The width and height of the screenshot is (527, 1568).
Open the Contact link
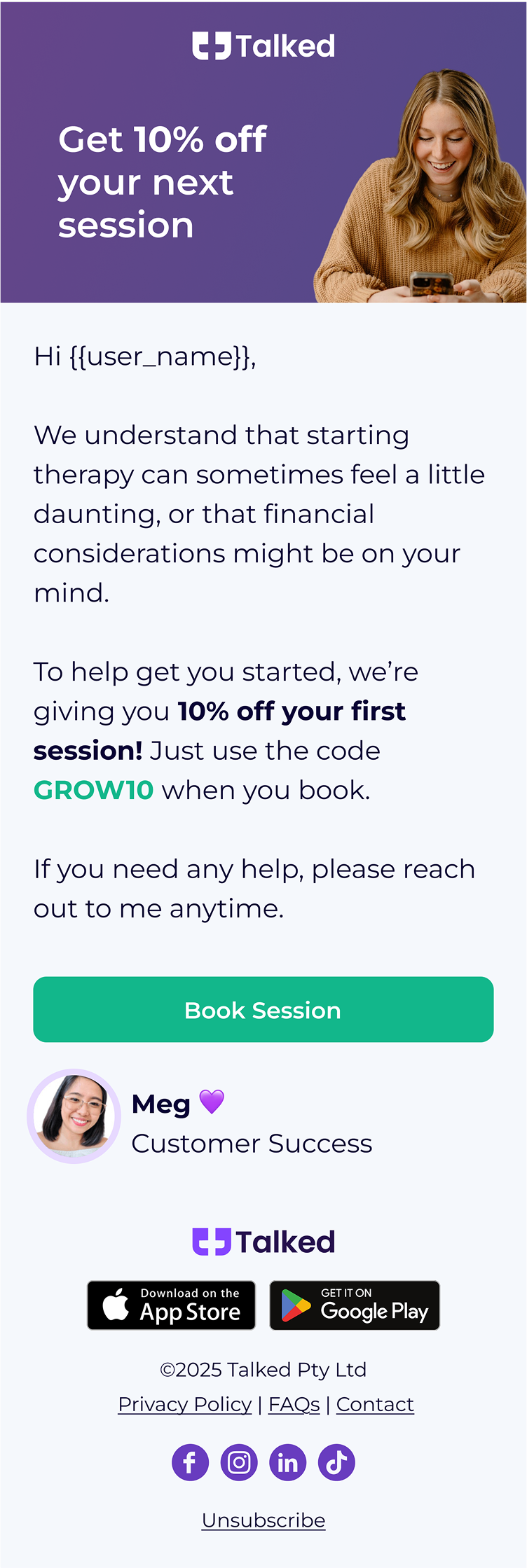[x=375, y=1404]
